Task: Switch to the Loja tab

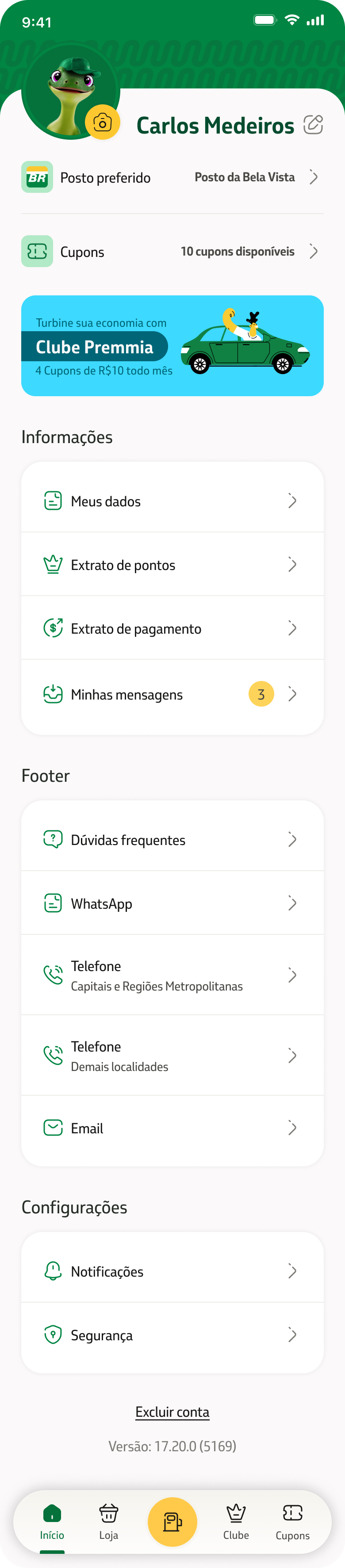Action: (x=109, y=1521)
